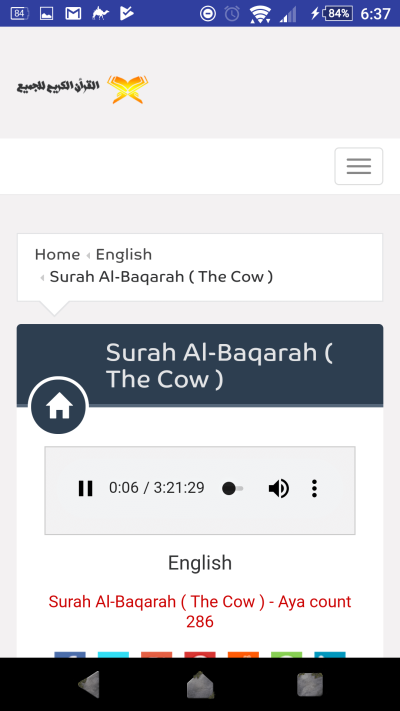
Task: Mute the audio player volume
Action: [278, 488]
